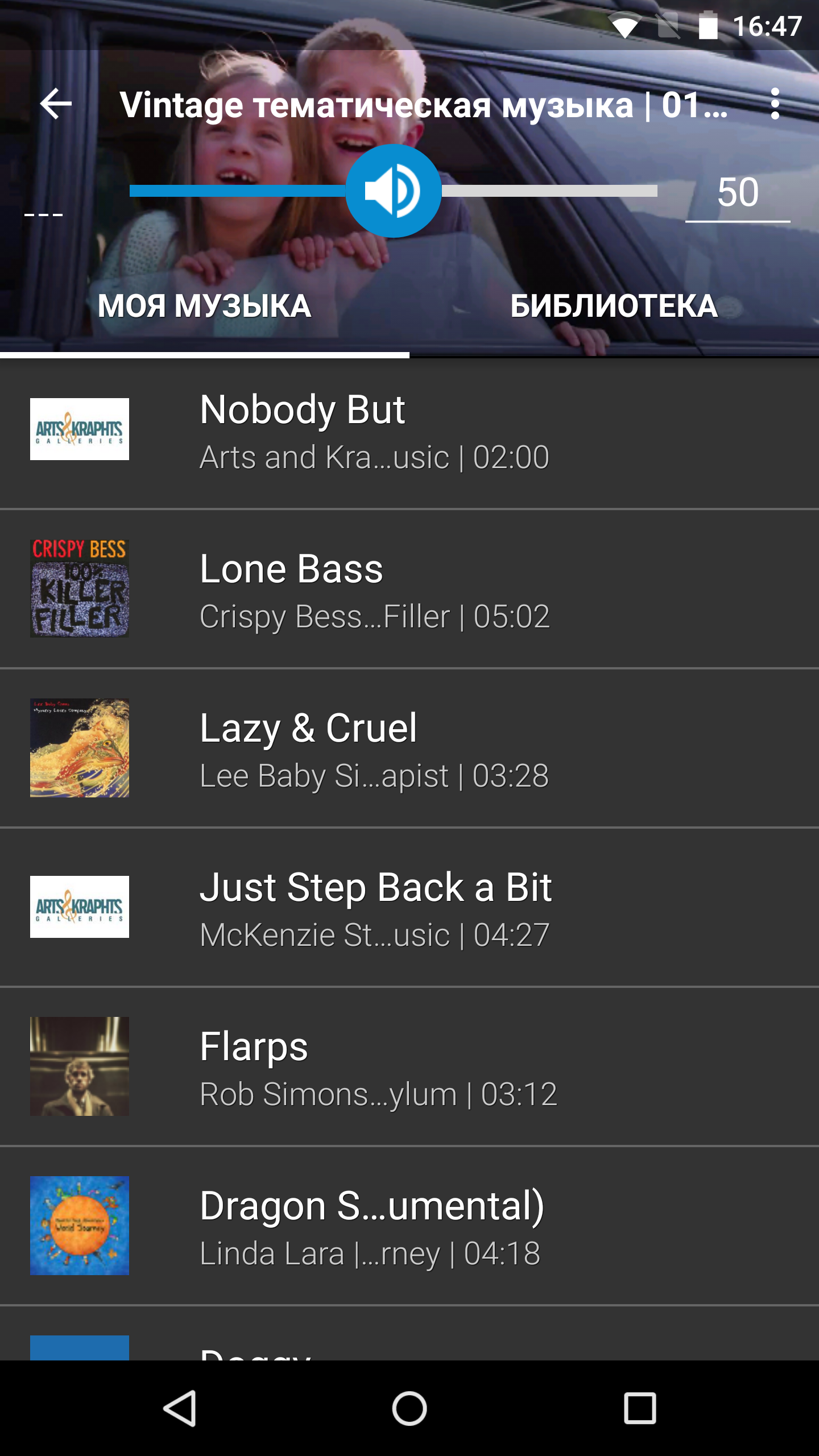The height and width of the screenshot is (1456, 819).
Task: Select the МОЯ МУЗЫКА tab
Action: coord(205,306)
